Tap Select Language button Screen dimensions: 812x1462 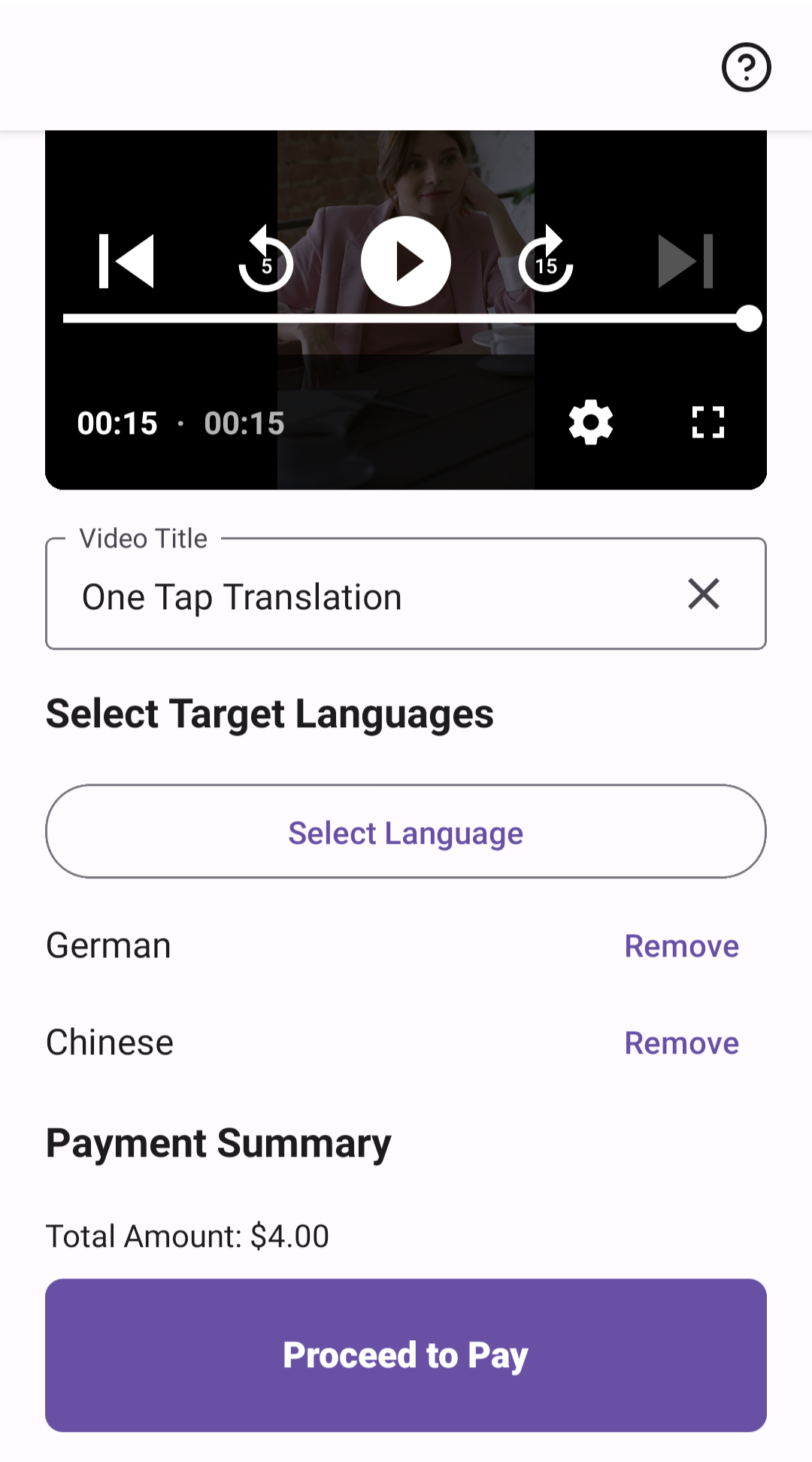[x=406, y=832]
